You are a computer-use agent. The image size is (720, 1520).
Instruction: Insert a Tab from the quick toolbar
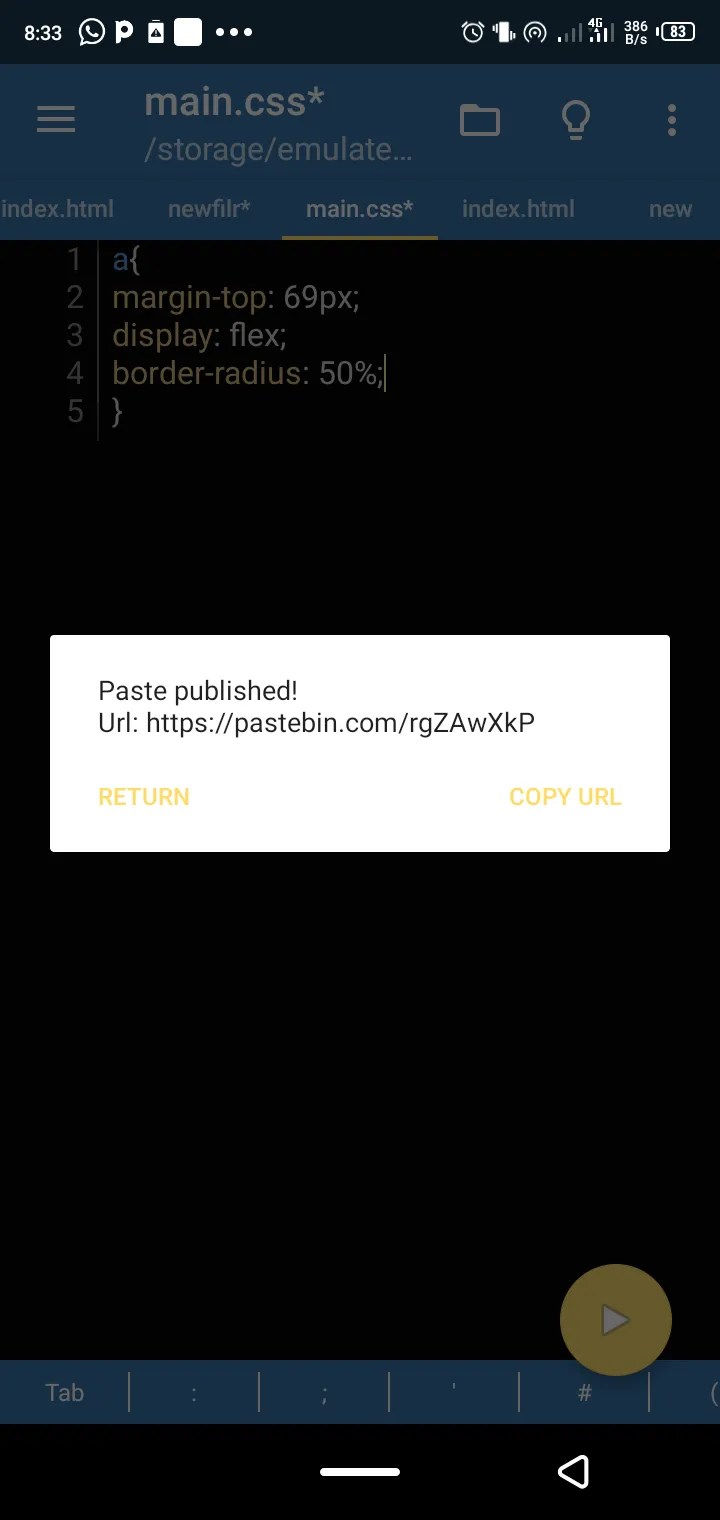[64, 1391]
